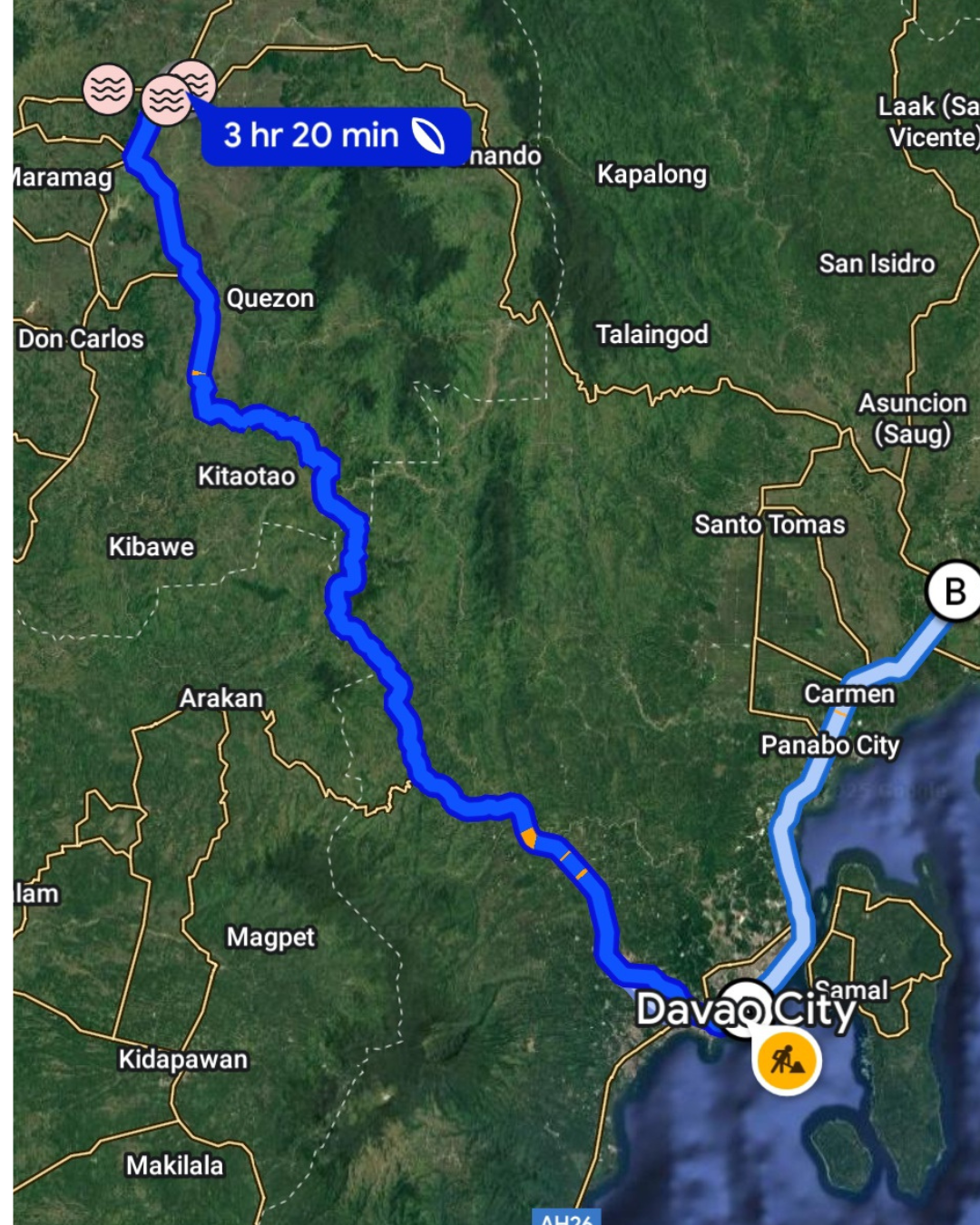
Task: Open the road work warning icon
Action: click(786, 1060)
